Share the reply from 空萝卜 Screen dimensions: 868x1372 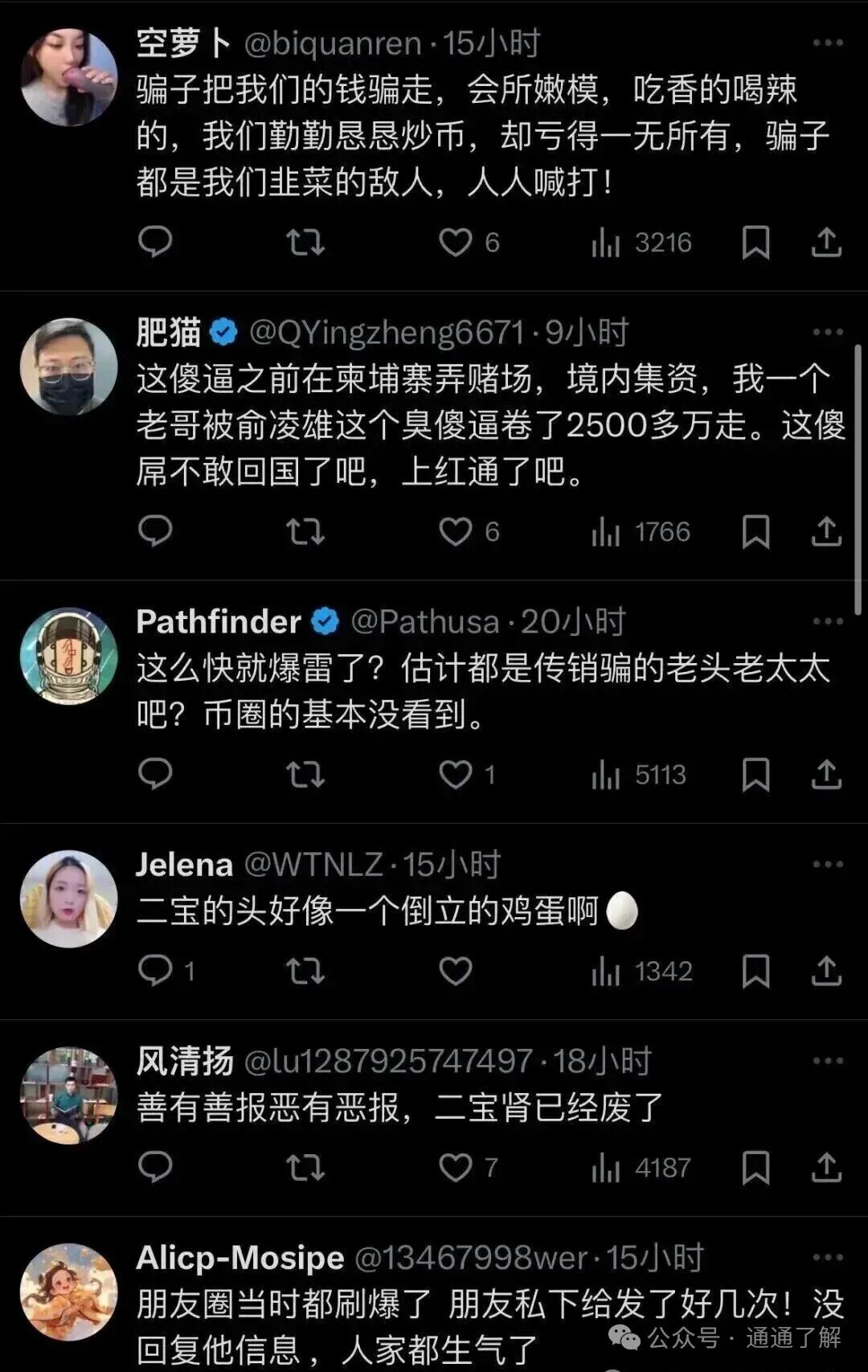coord(826,242)
